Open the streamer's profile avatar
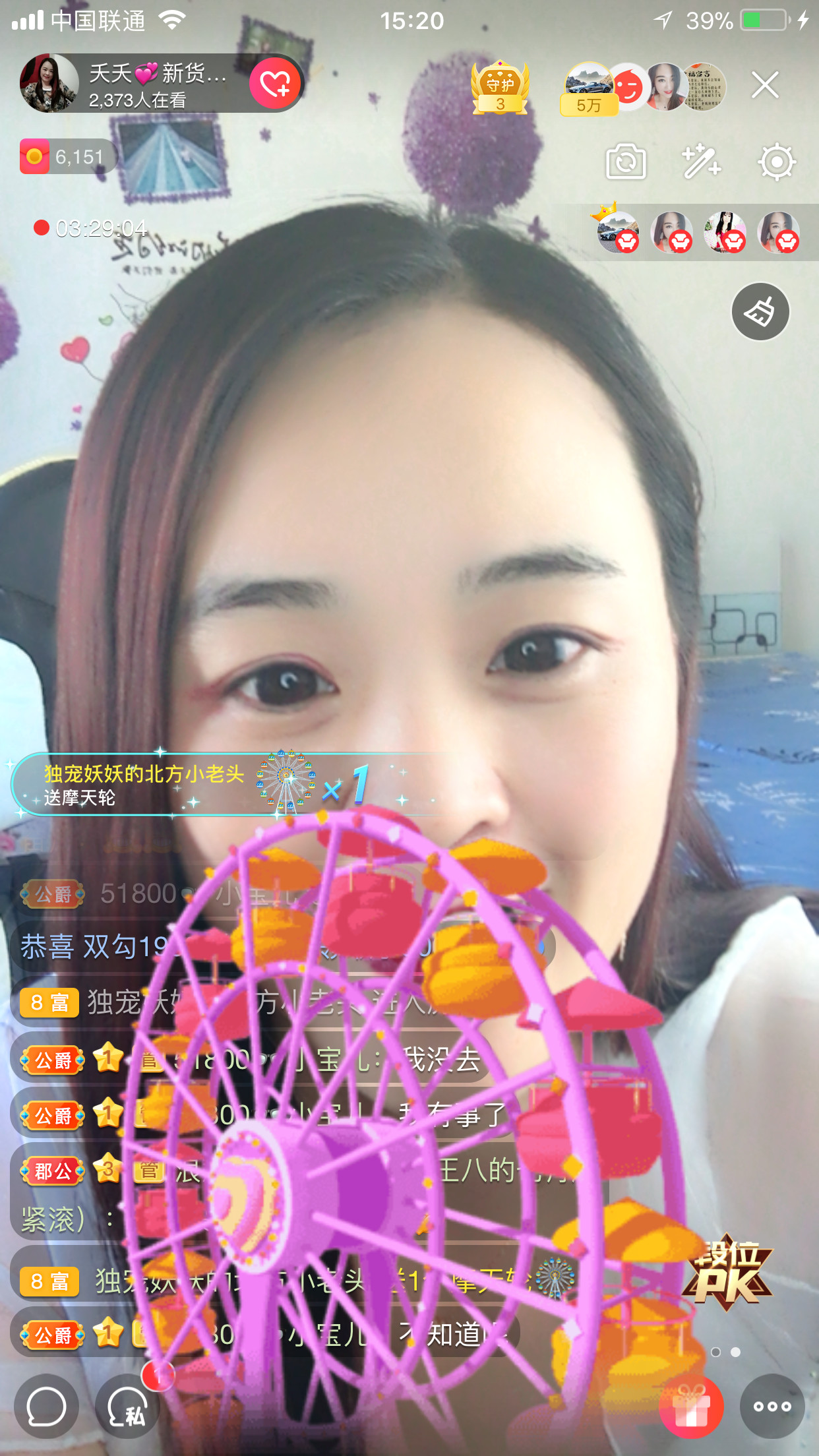819x1456 pixels. click(48, 84)
